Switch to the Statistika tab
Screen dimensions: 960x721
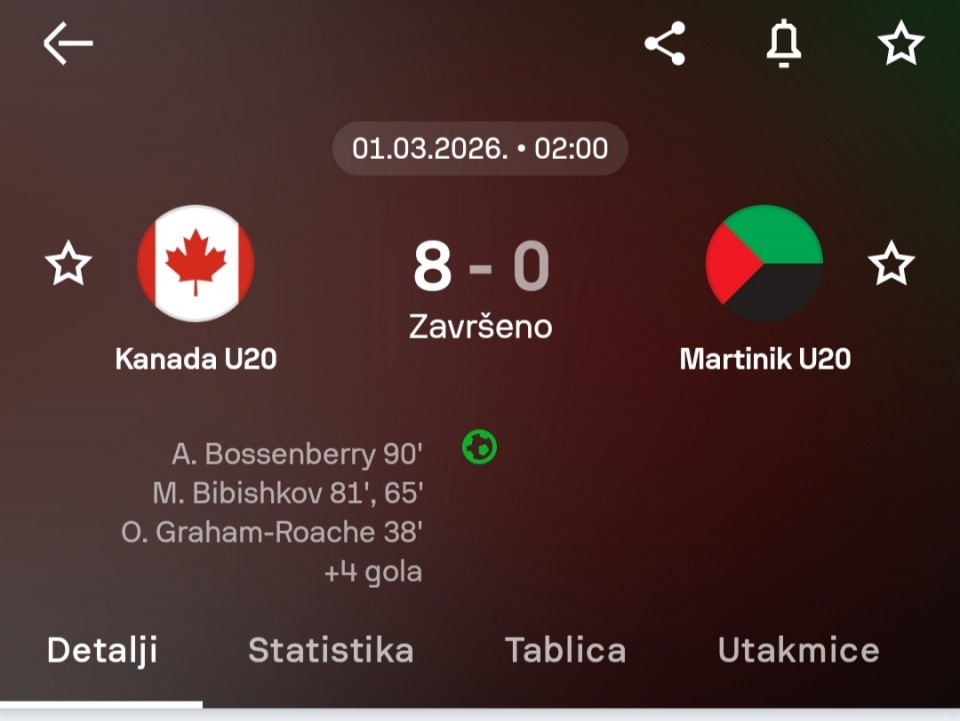[330, 651]
